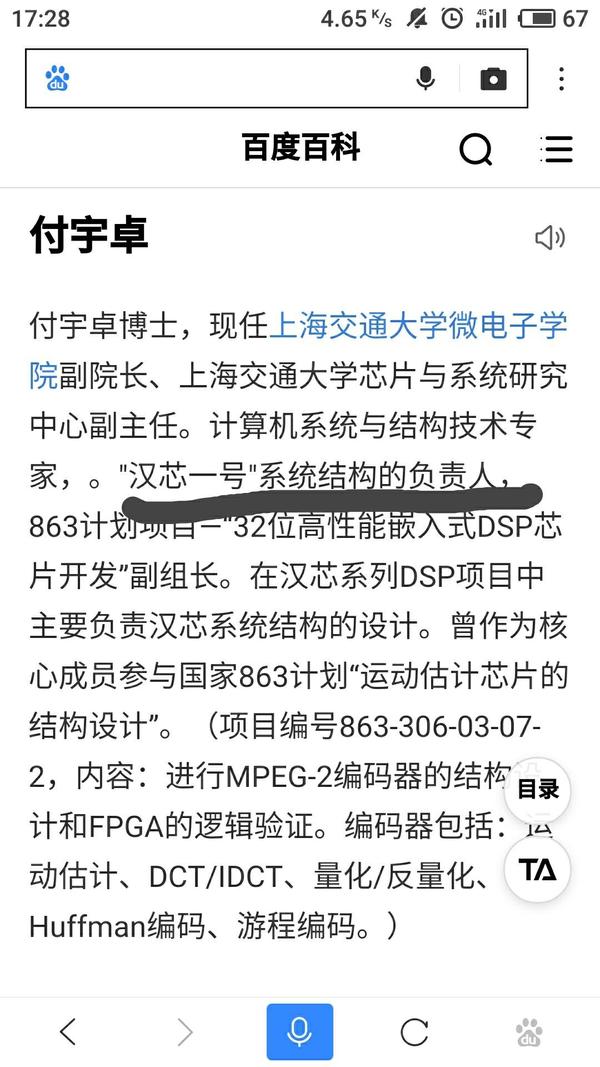Screen dimensions: 600x1067
Task: Tap the floating TA button
Action: [x=538, y=868]
